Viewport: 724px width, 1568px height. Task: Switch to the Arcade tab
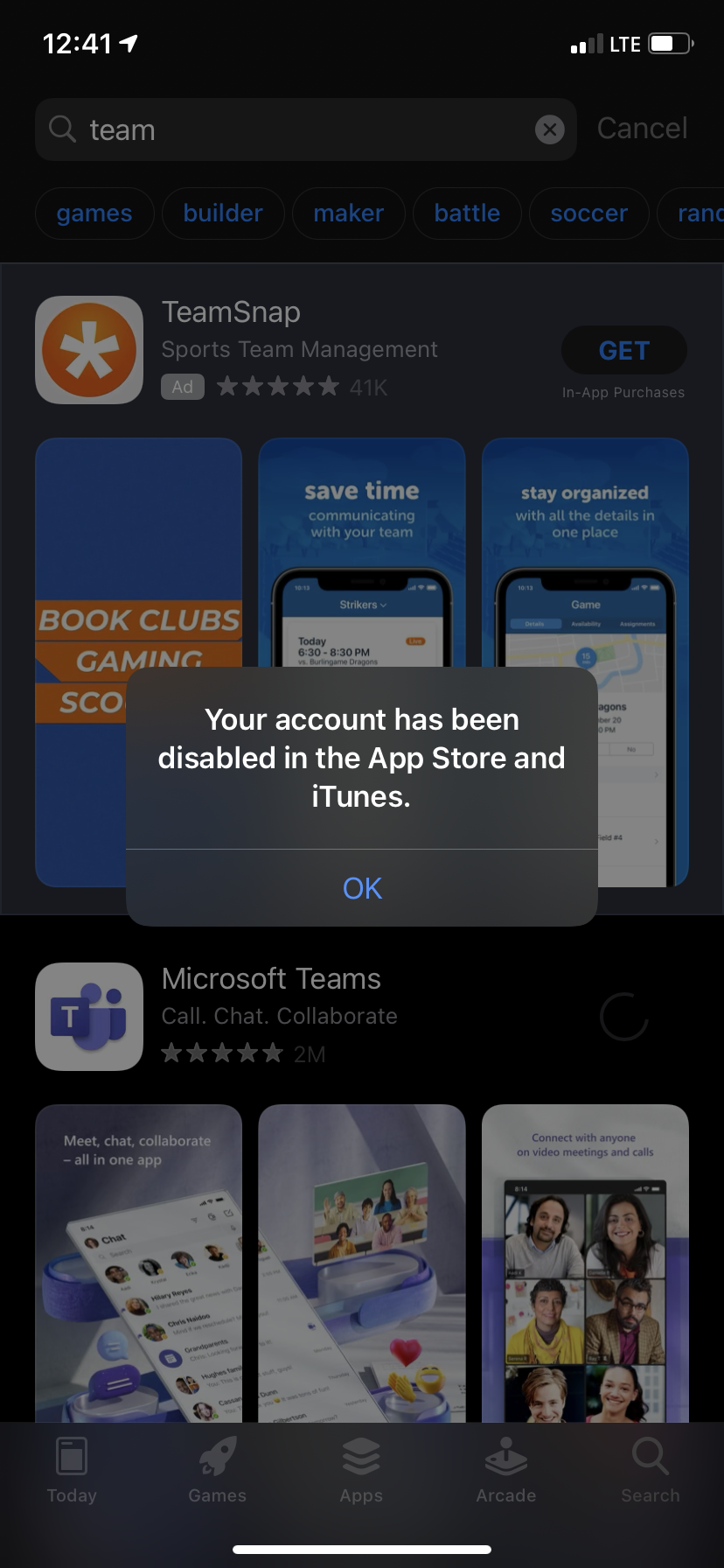(505, 1470)
